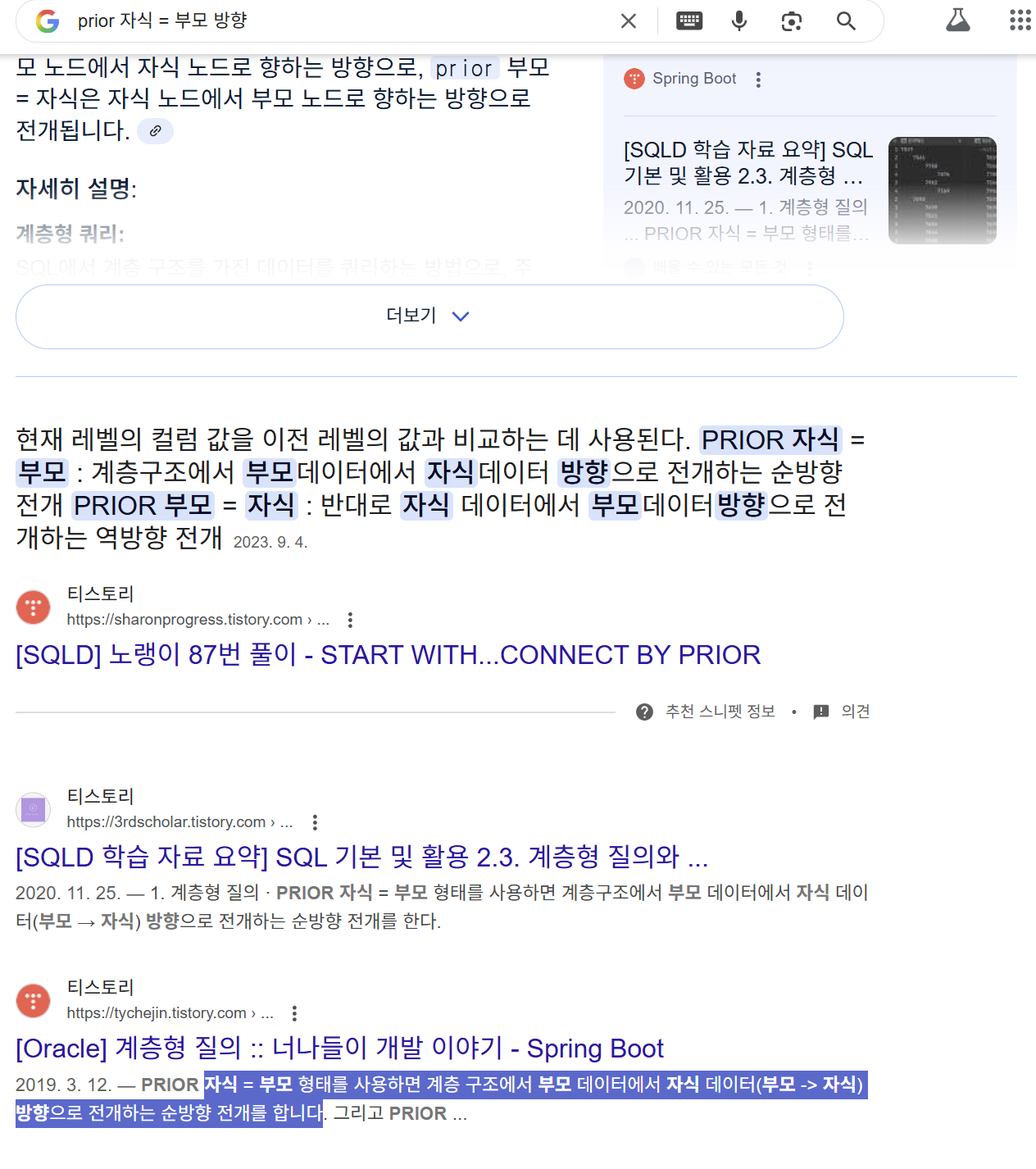The height and width of the screenshot is (1169, 1036).
Task: Open the on-screen keyboard input tool
Action: point(688,21)
